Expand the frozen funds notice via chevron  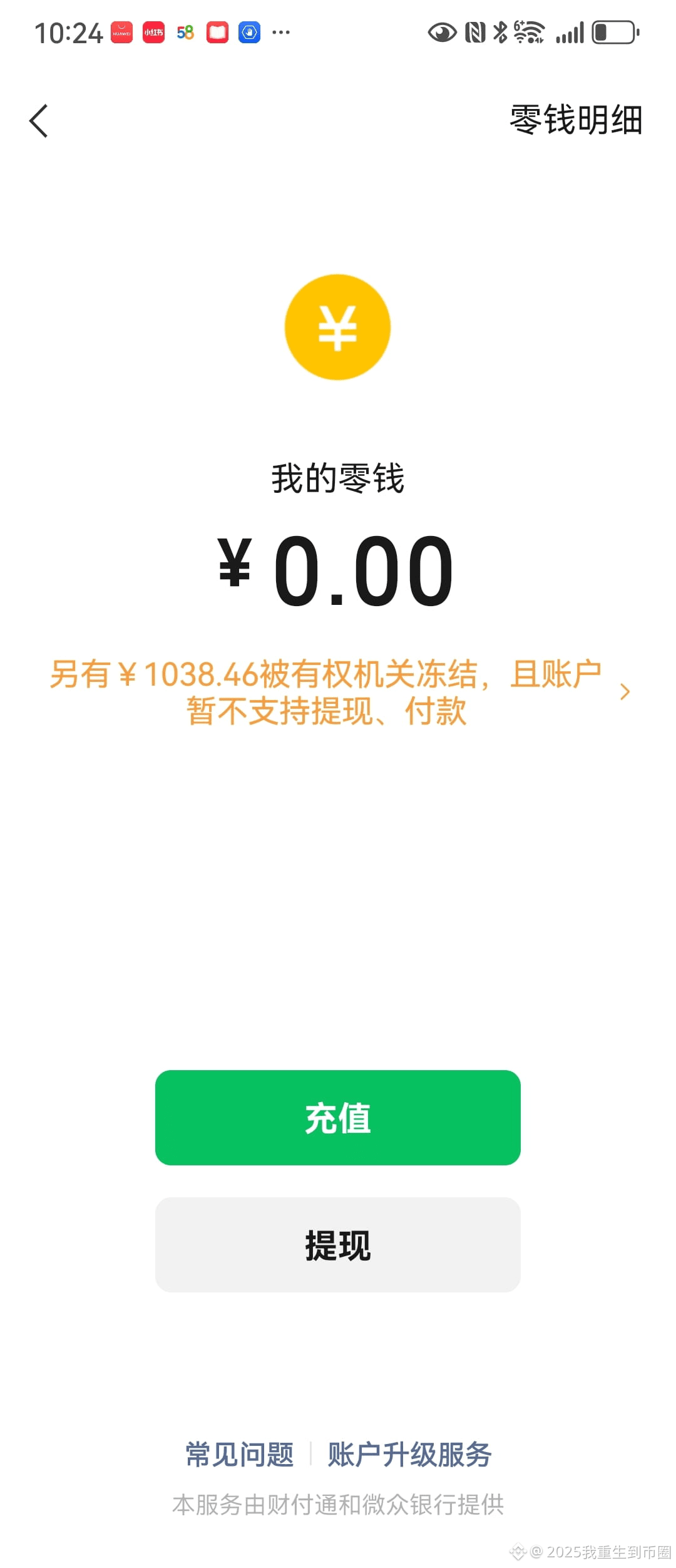[624, 692]
